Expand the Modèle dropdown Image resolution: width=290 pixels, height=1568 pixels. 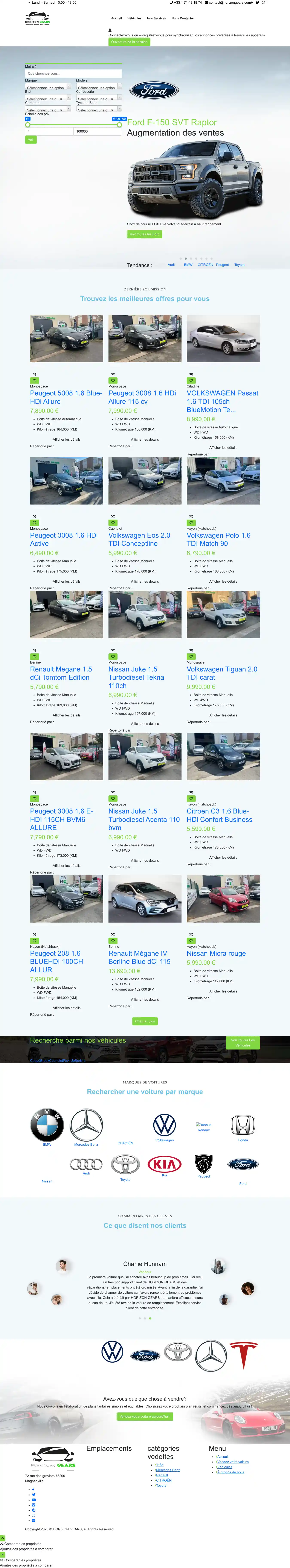click(98, 88)
